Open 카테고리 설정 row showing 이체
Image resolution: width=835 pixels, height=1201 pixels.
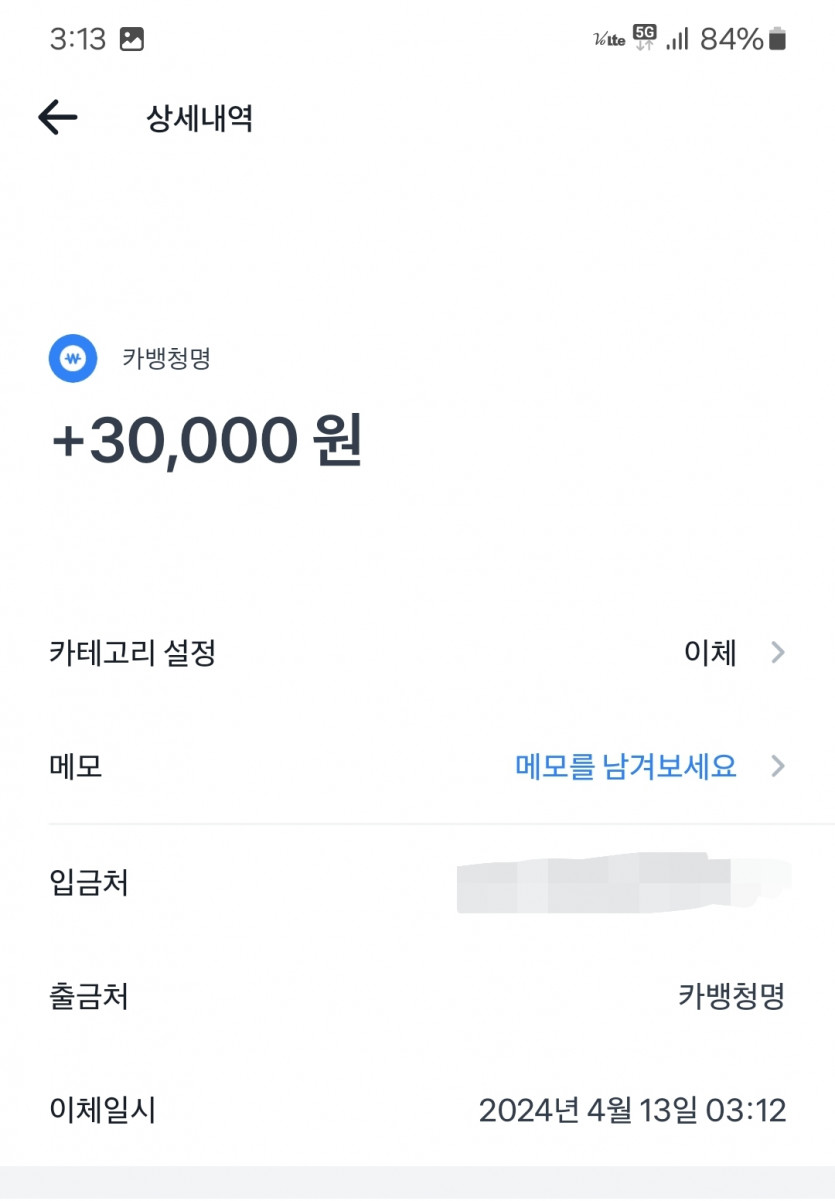[x=416, y=653]
